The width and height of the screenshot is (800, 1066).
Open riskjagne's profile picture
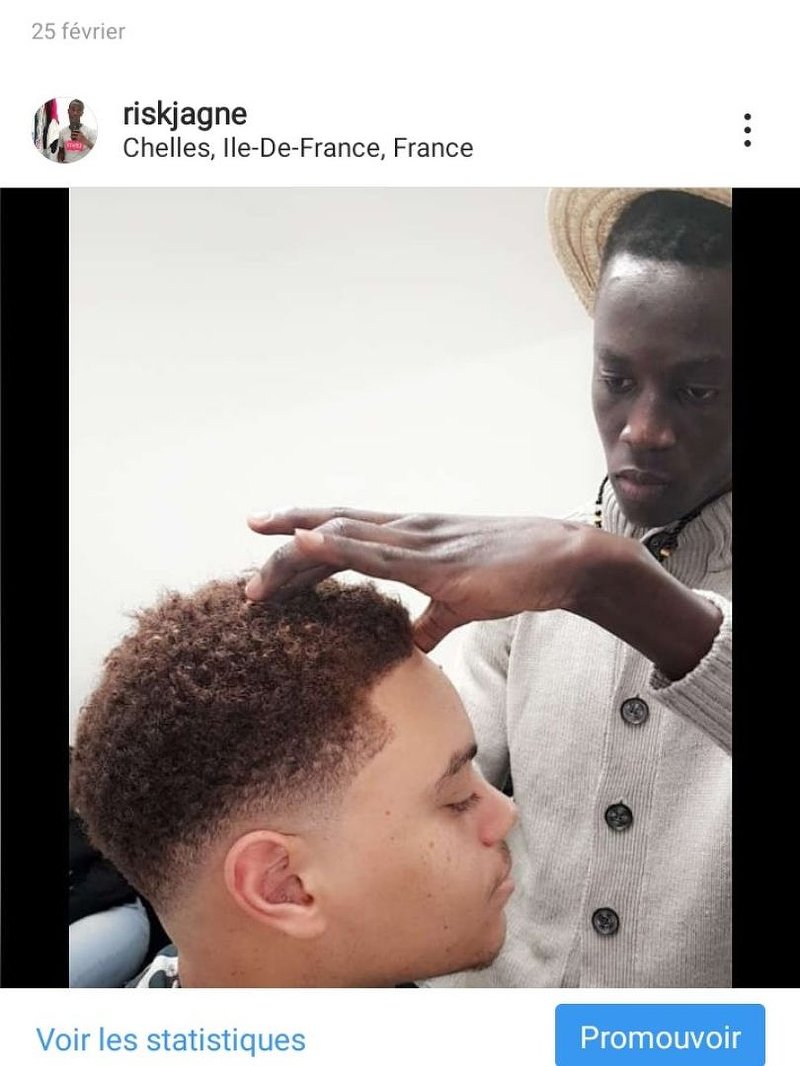pyautogui.click(x=65, y=130)
